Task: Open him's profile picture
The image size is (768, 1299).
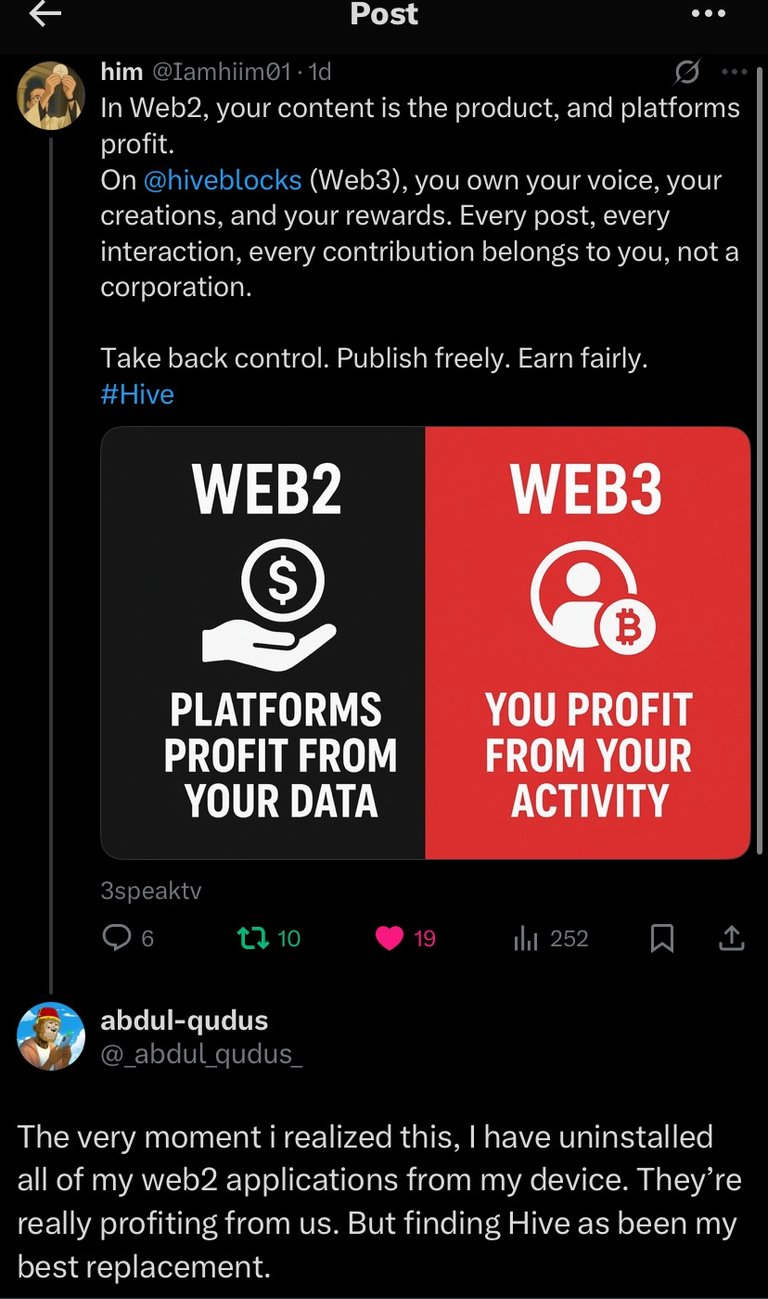Action: 51,94
